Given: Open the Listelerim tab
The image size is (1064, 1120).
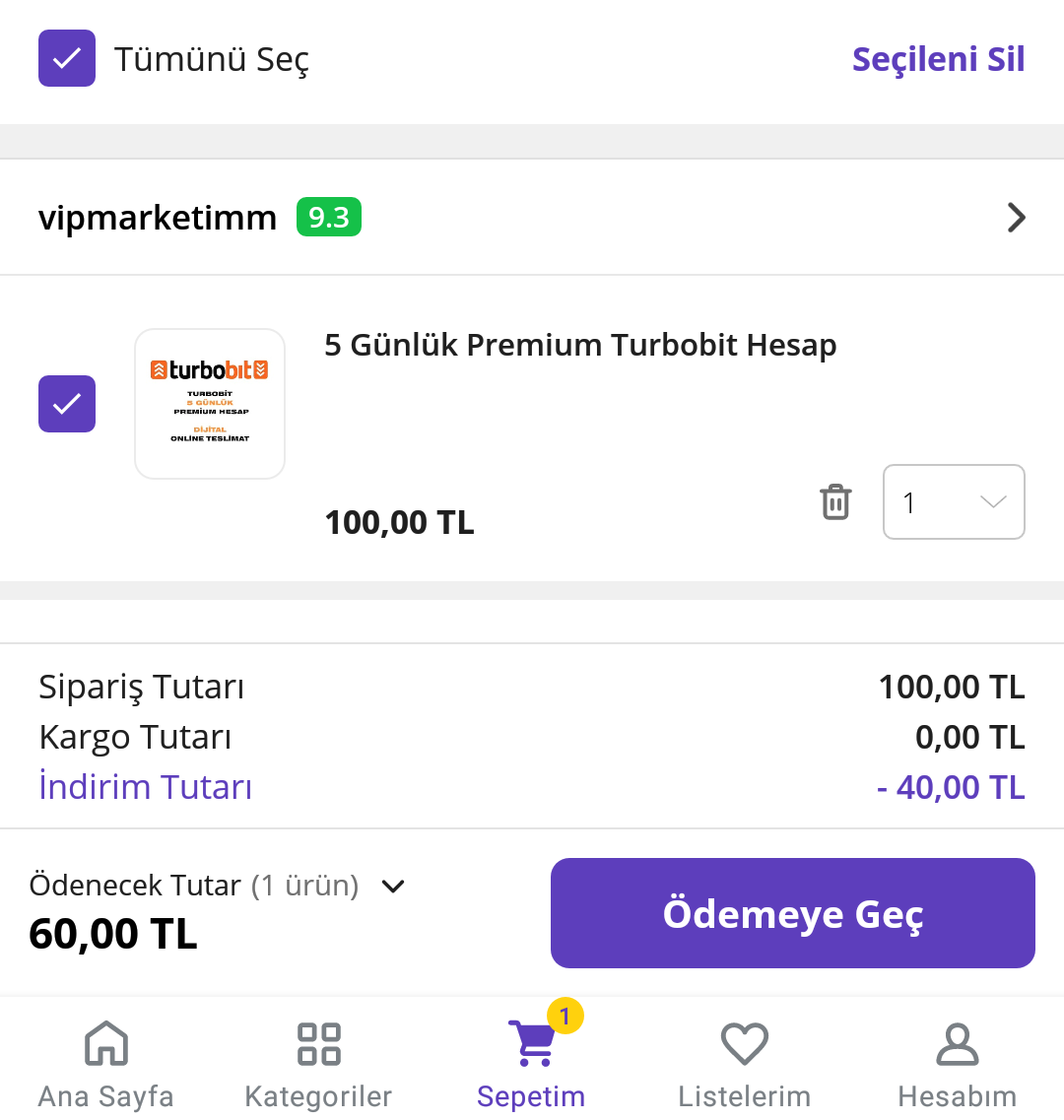Looking at the screenshot, I should (744, 1062).
